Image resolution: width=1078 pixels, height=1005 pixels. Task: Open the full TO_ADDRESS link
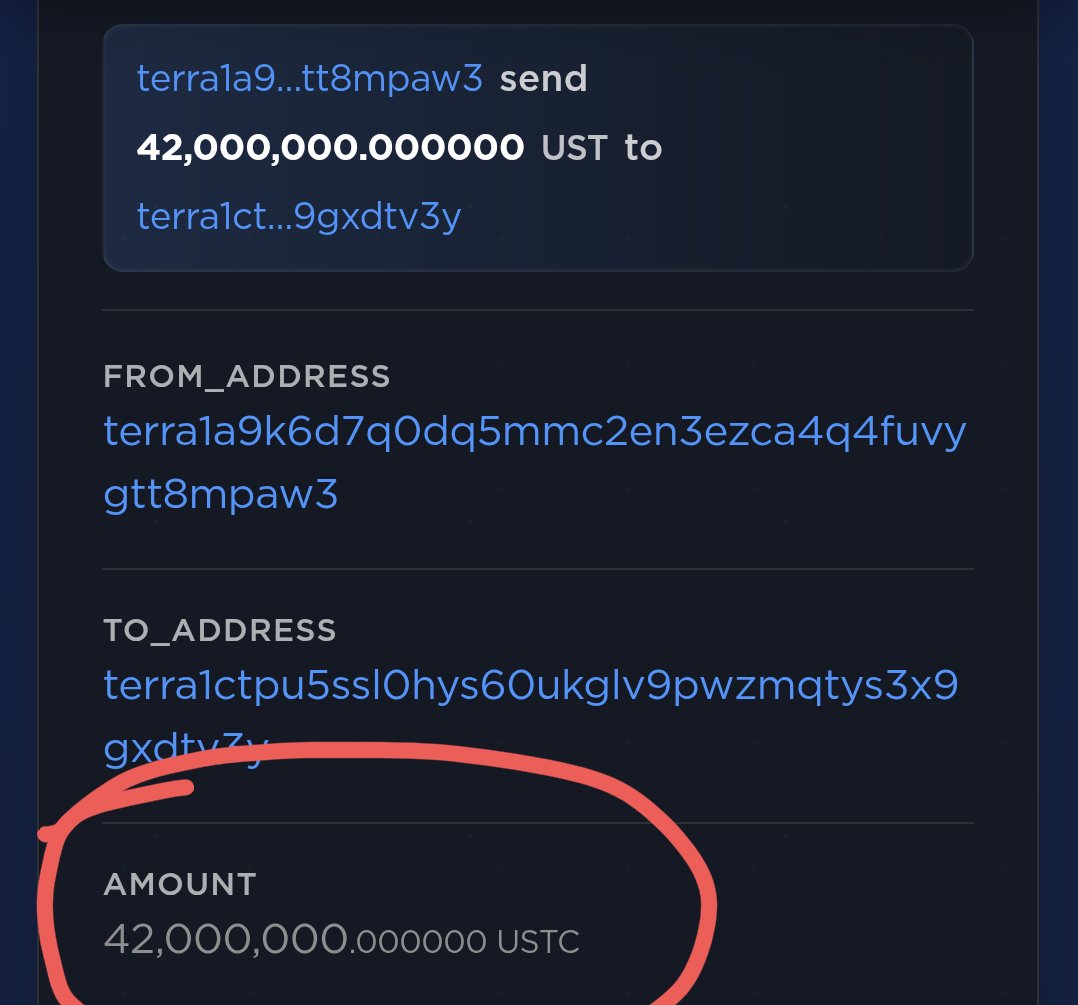tap(530, 688)
